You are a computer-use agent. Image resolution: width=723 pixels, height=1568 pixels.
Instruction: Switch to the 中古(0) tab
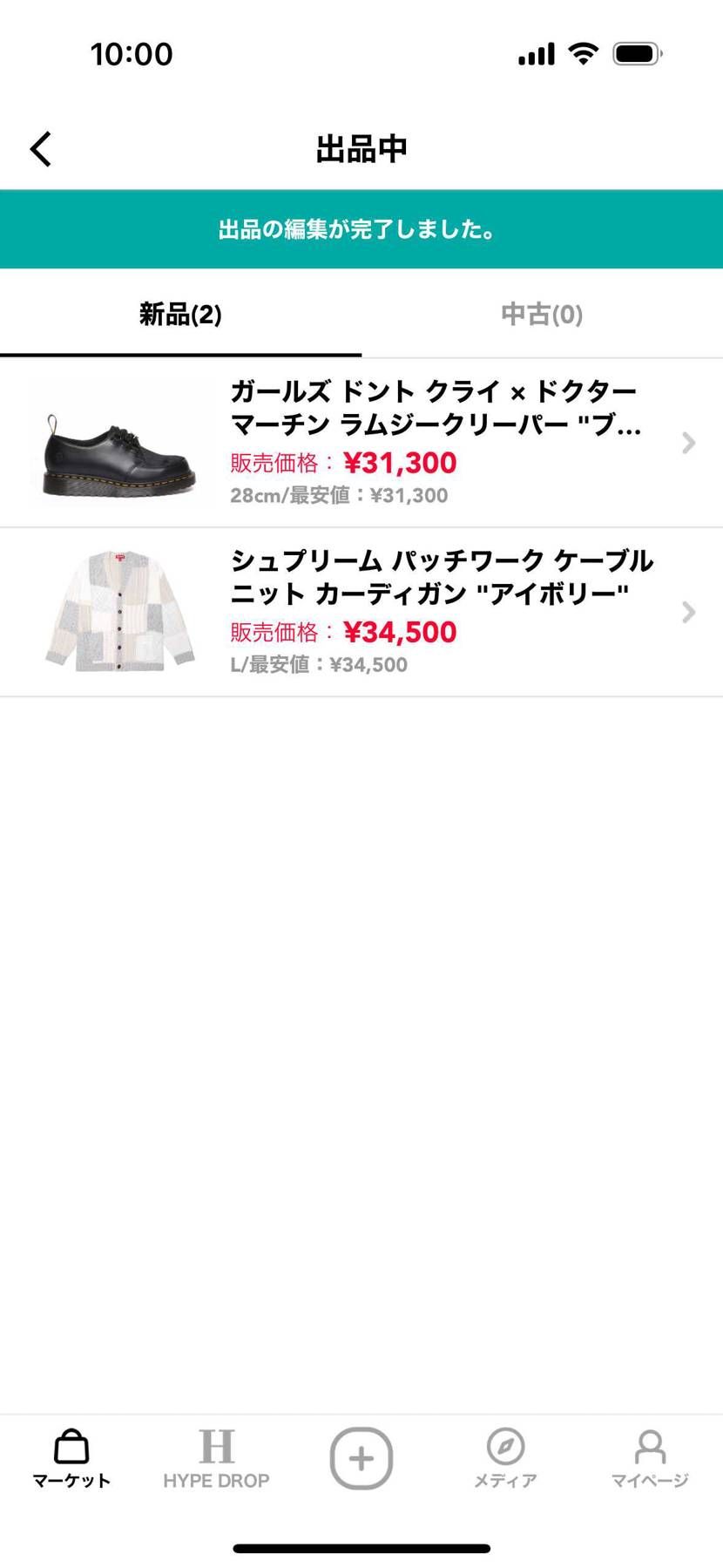541,315
